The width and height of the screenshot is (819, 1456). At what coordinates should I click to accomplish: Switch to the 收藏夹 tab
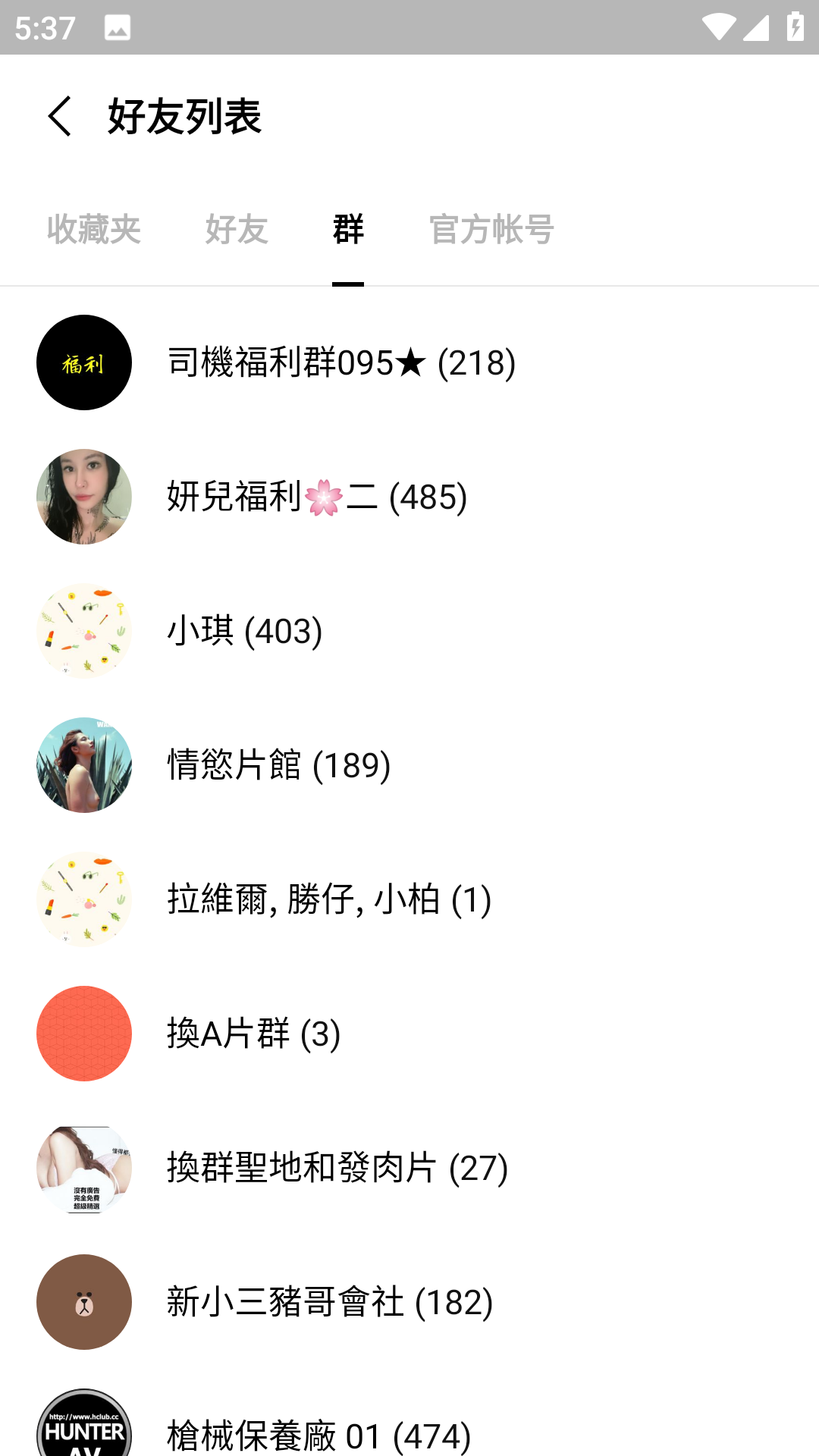click(94, 229)
